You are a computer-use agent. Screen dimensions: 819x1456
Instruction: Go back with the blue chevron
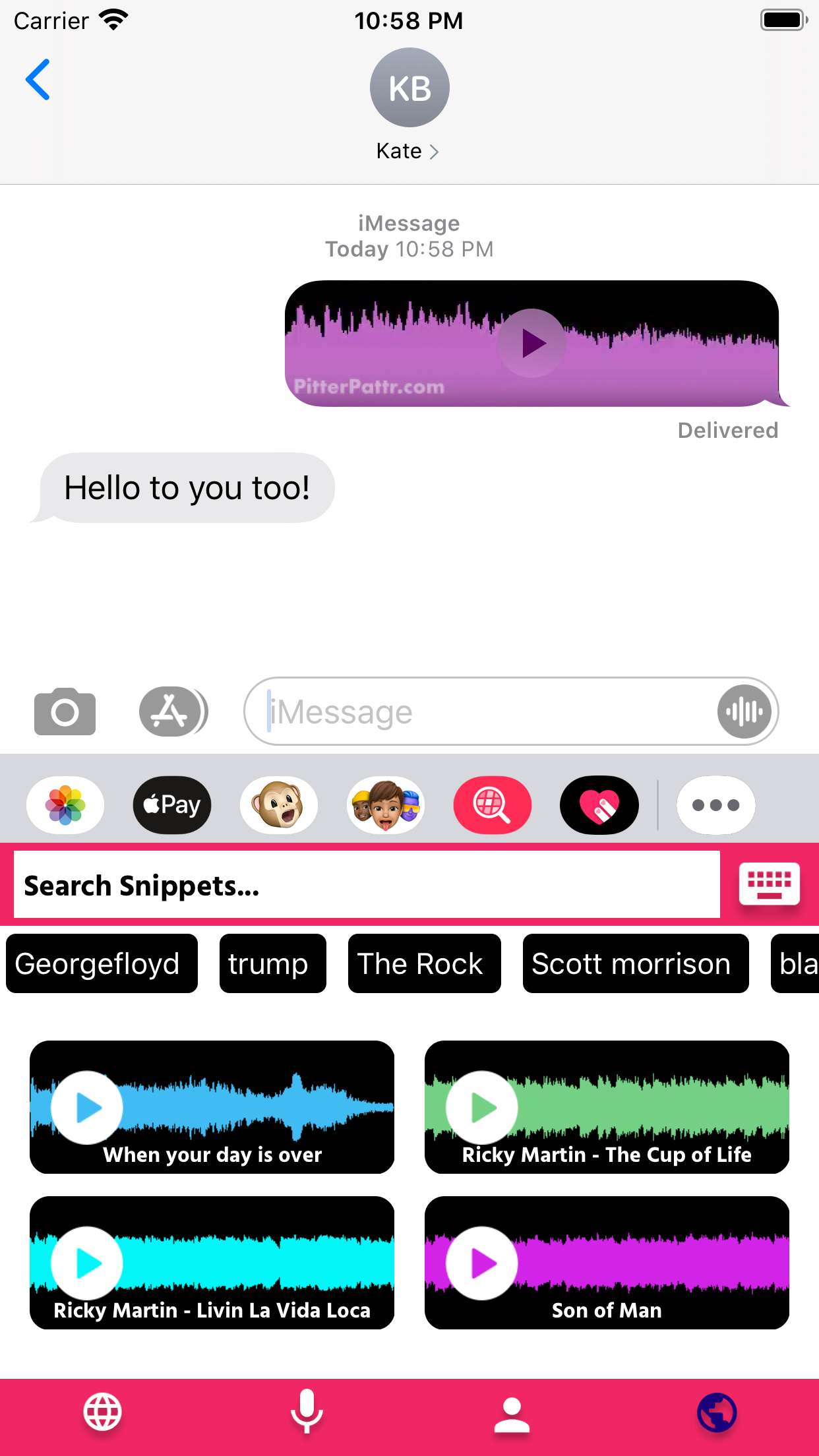coord(38,79)
